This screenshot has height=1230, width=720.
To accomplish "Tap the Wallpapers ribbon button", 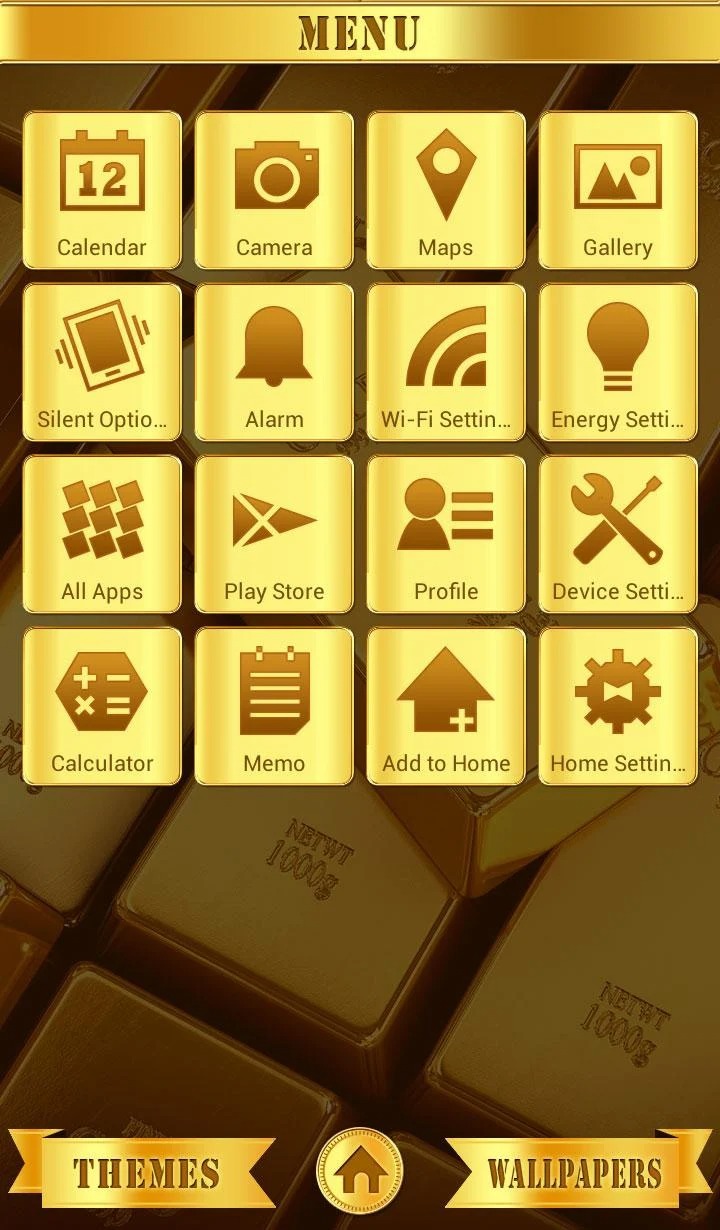I will click(575, 1173).
